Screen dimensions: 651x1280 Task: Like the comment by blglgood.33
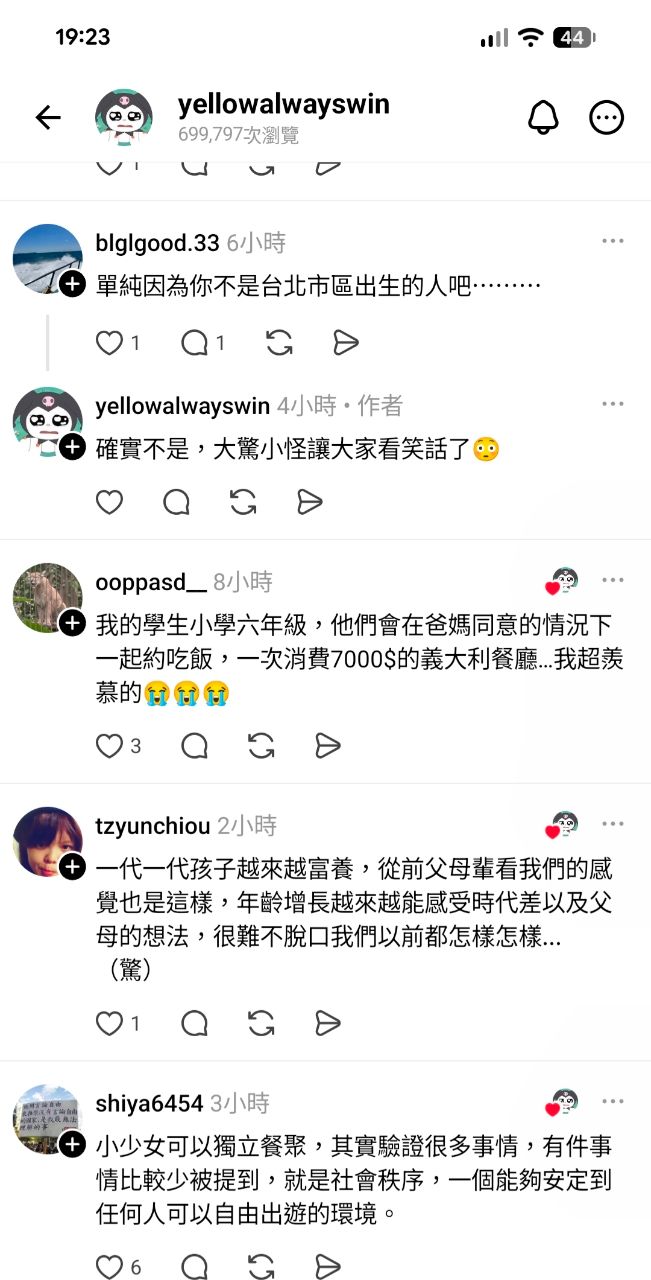click(109, 343)
